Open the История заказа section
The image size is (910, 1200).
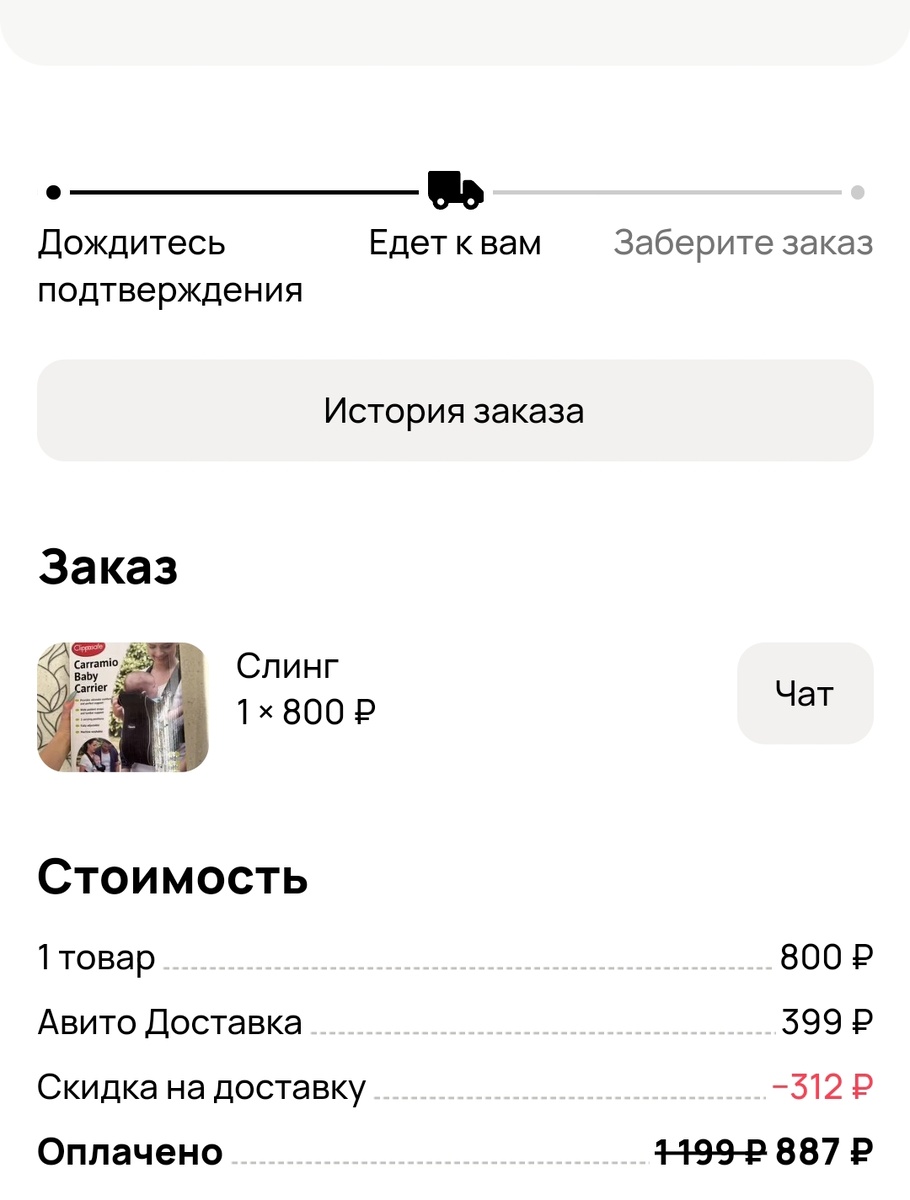click(x=455, y=410)
